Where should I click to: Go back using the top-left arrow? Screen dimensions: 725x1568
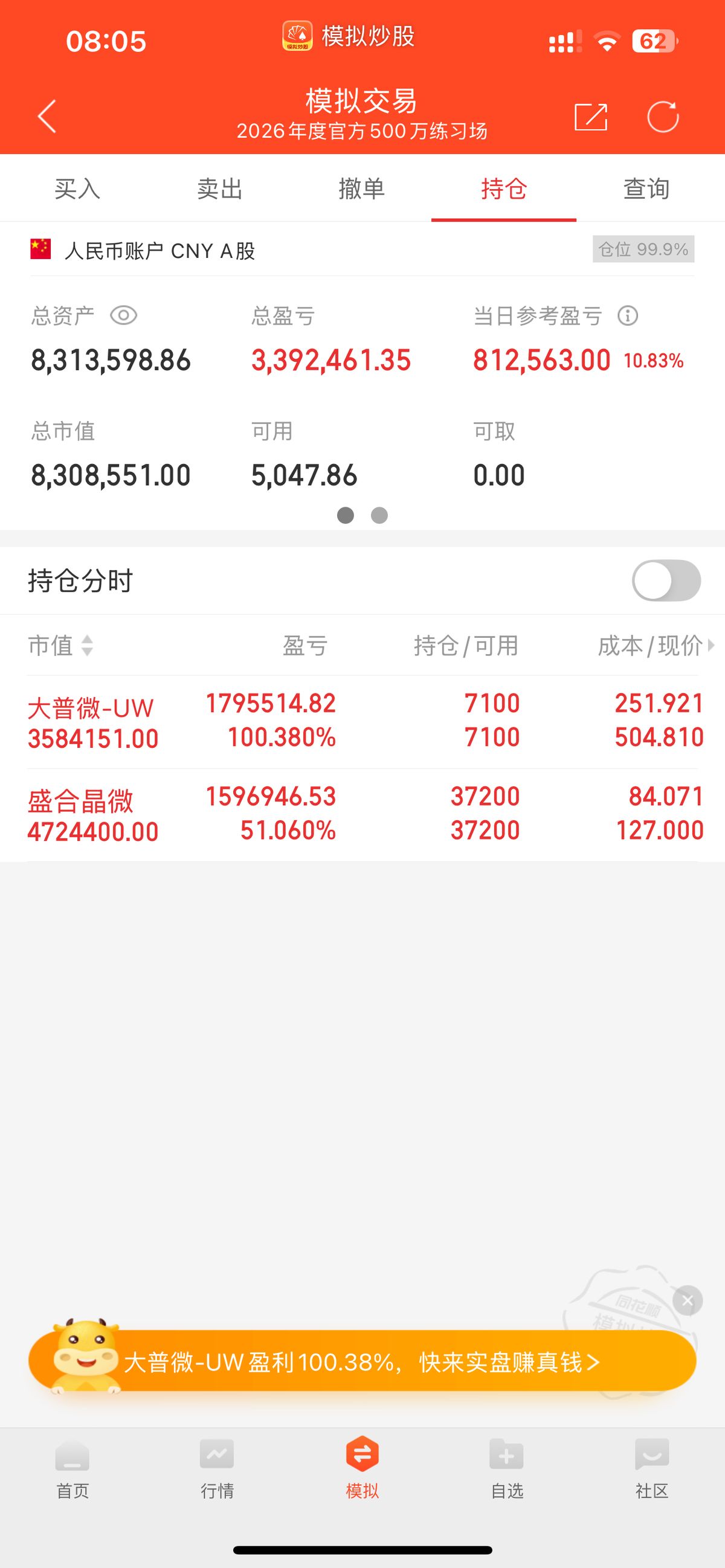[47, 115]
